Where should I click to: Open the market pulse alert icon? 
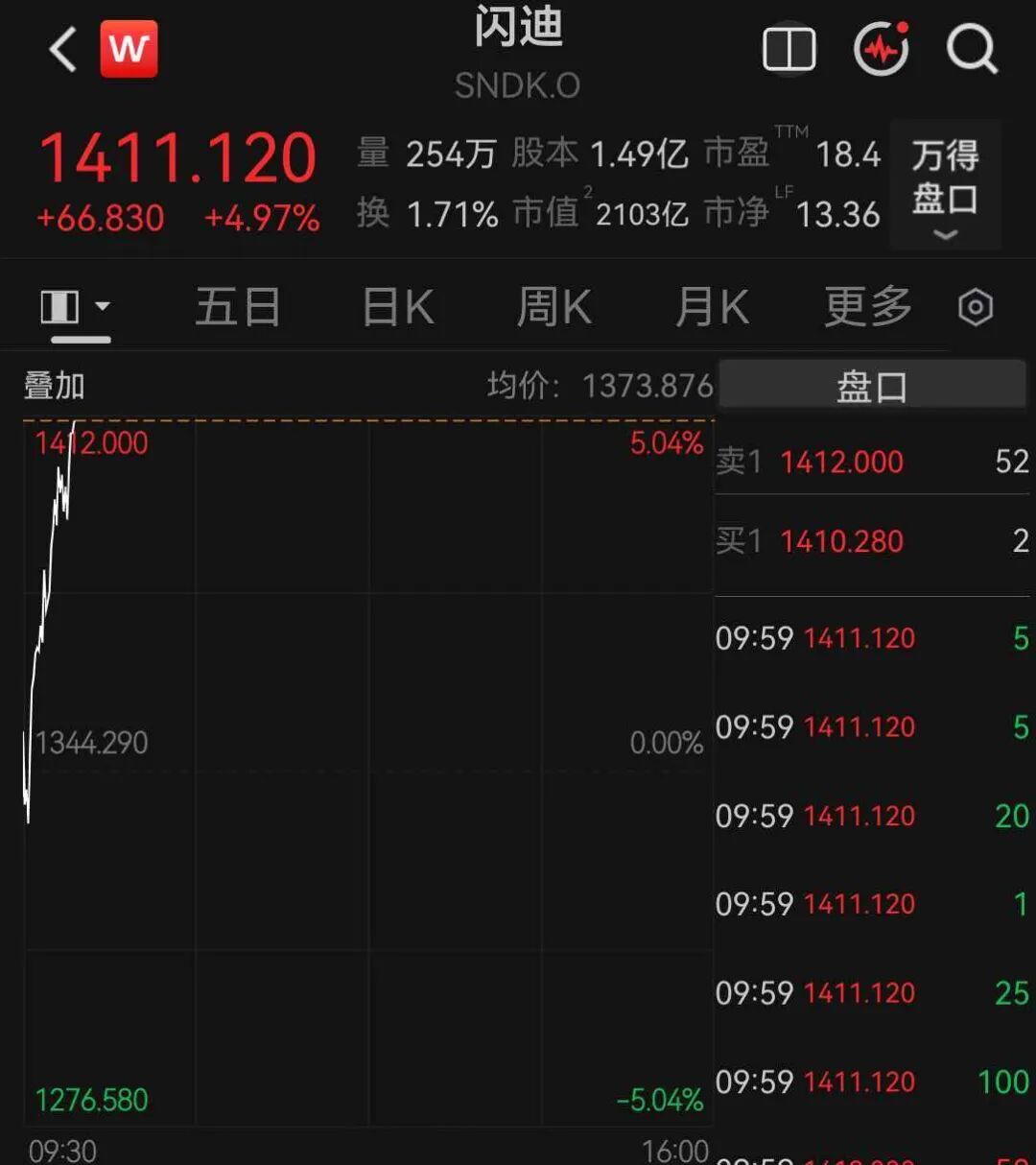click(x=882, y=48)
